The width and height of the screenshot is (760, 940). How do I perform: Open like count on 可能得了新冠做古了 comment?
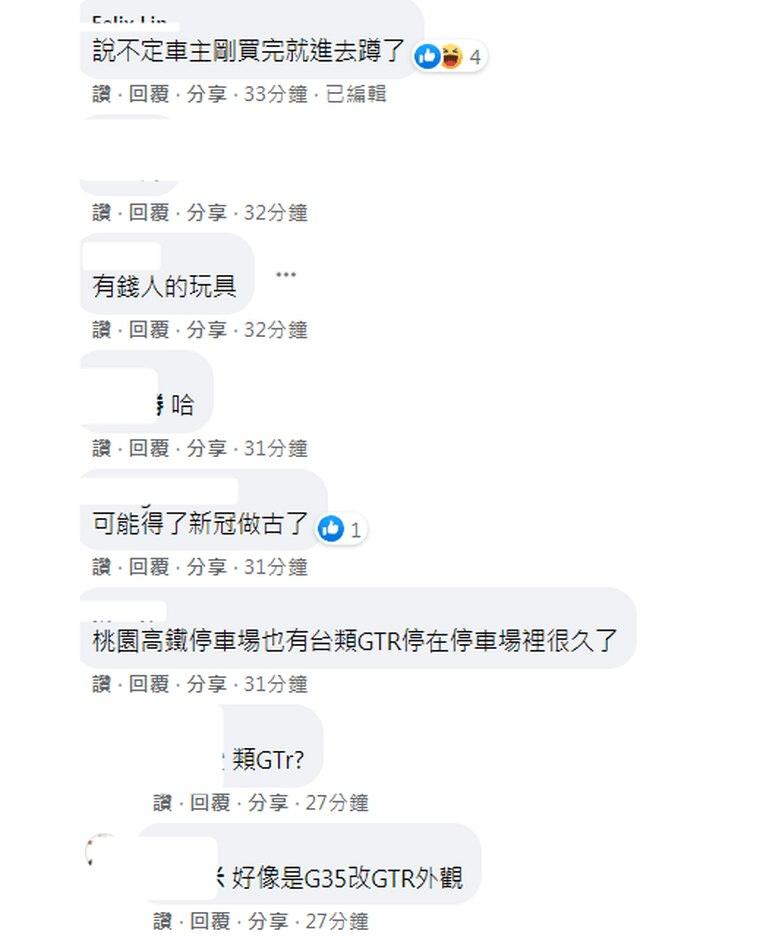coord(342,529)
